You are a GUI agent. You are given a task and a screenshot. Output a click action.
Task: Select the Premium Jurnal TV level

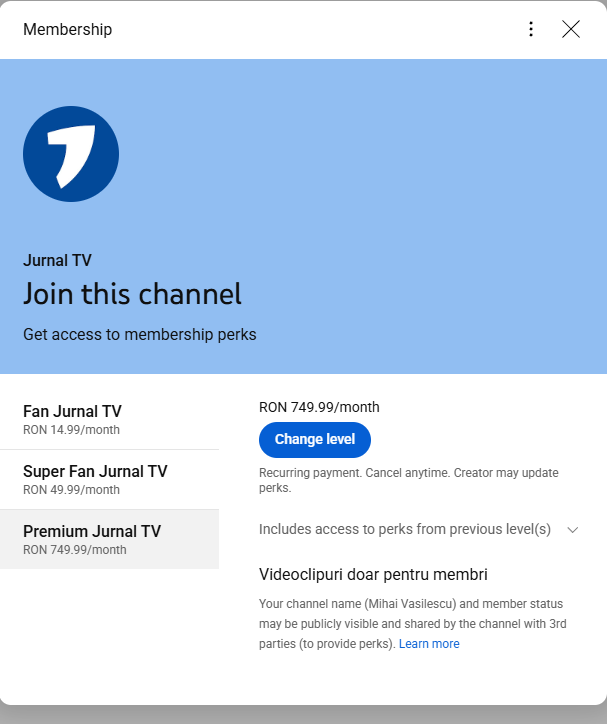(109, 539)
